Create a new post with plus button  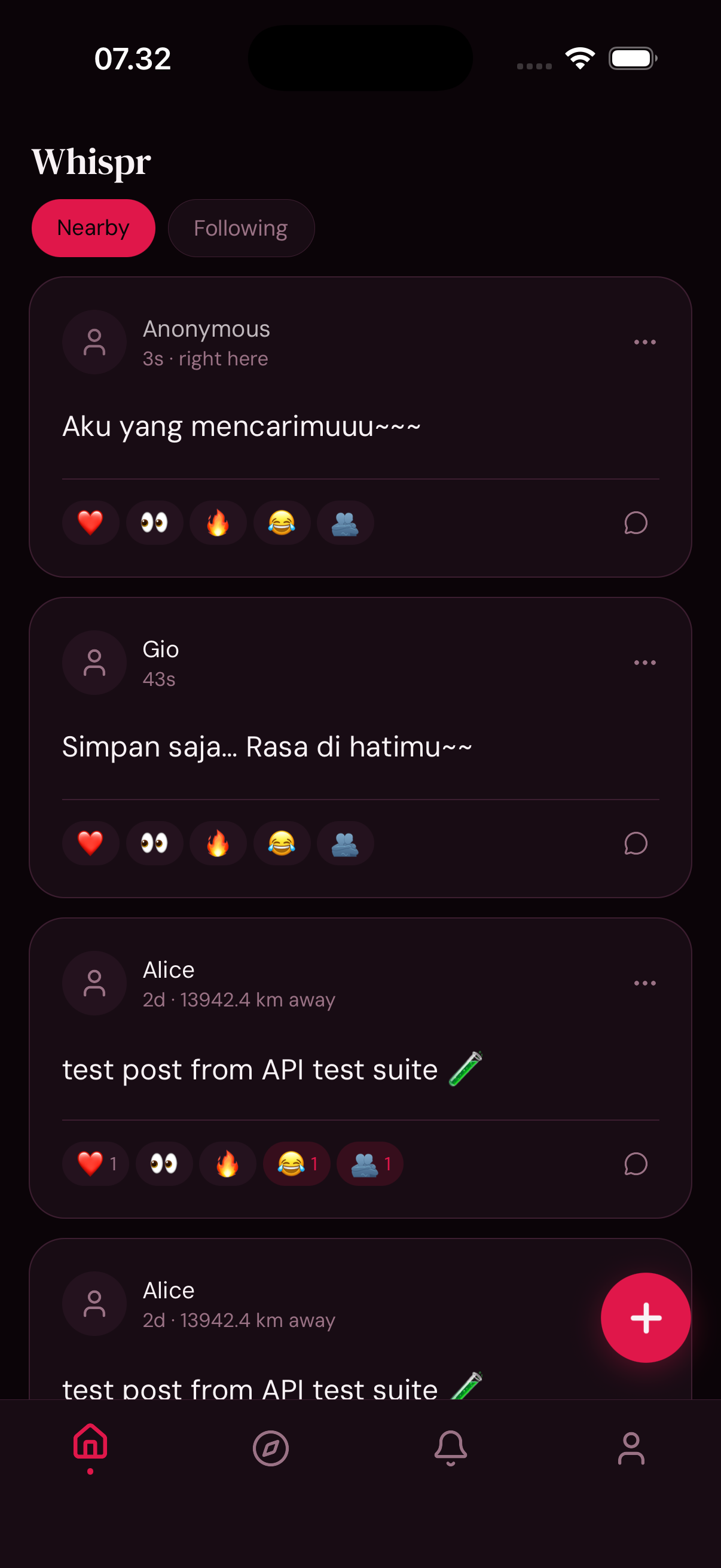(645, 1317)
